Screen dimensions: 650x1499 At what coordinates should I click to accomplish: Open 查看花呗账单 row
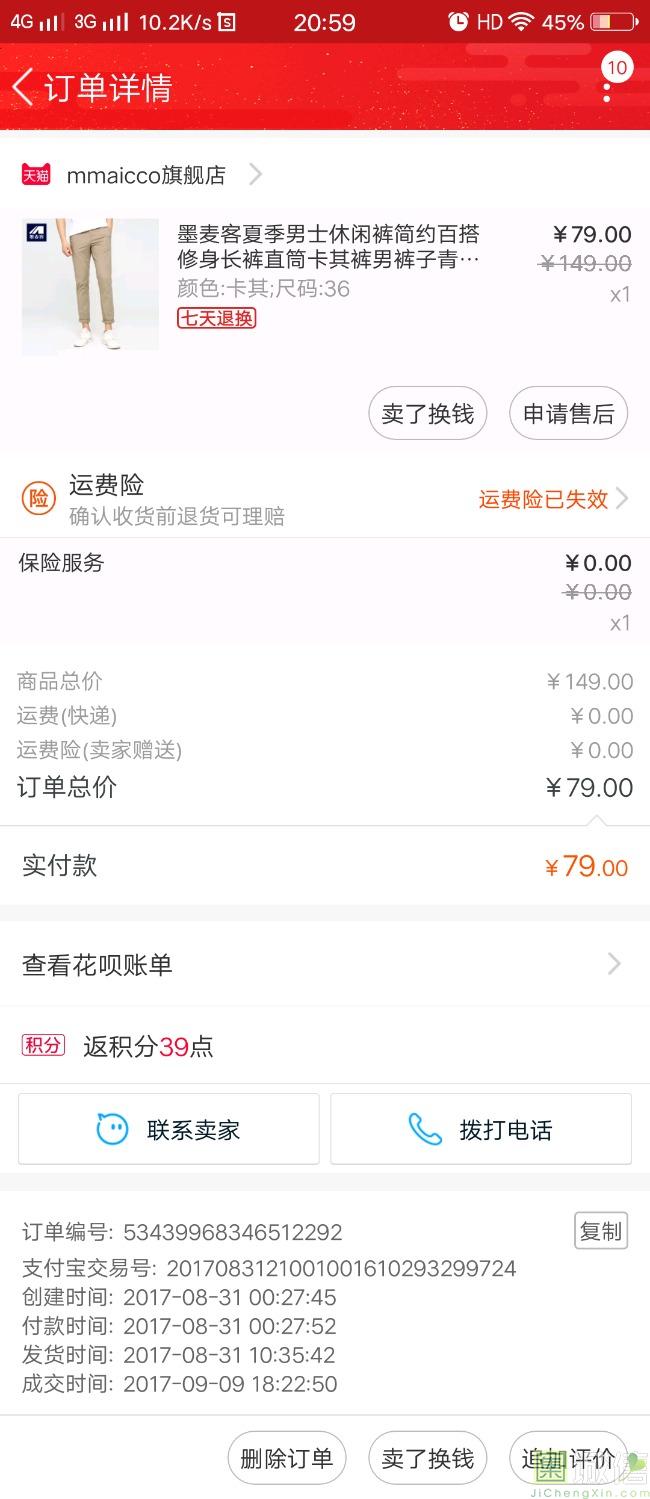coord(325,964)
